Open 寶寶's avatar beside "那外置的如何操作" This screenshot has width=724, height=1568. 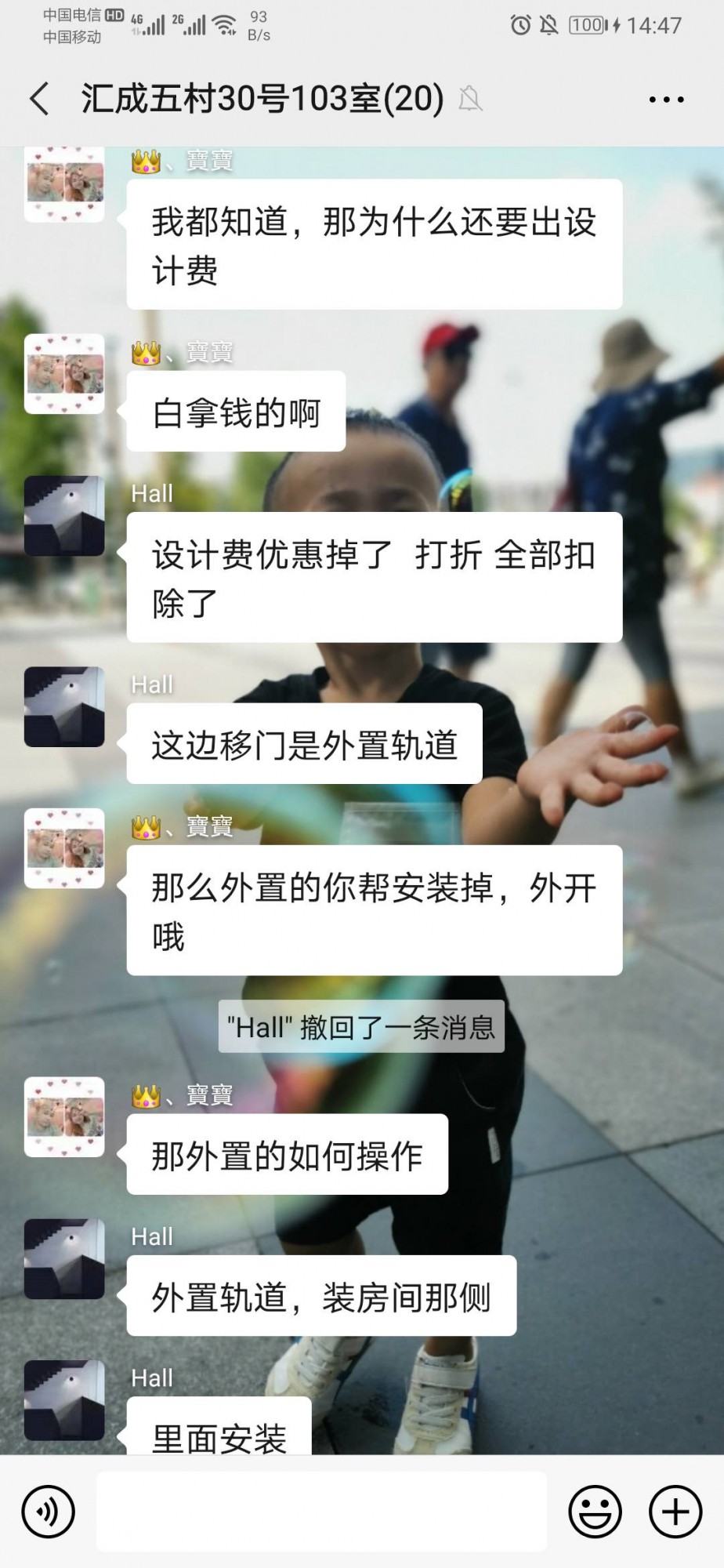(64, 1116)
